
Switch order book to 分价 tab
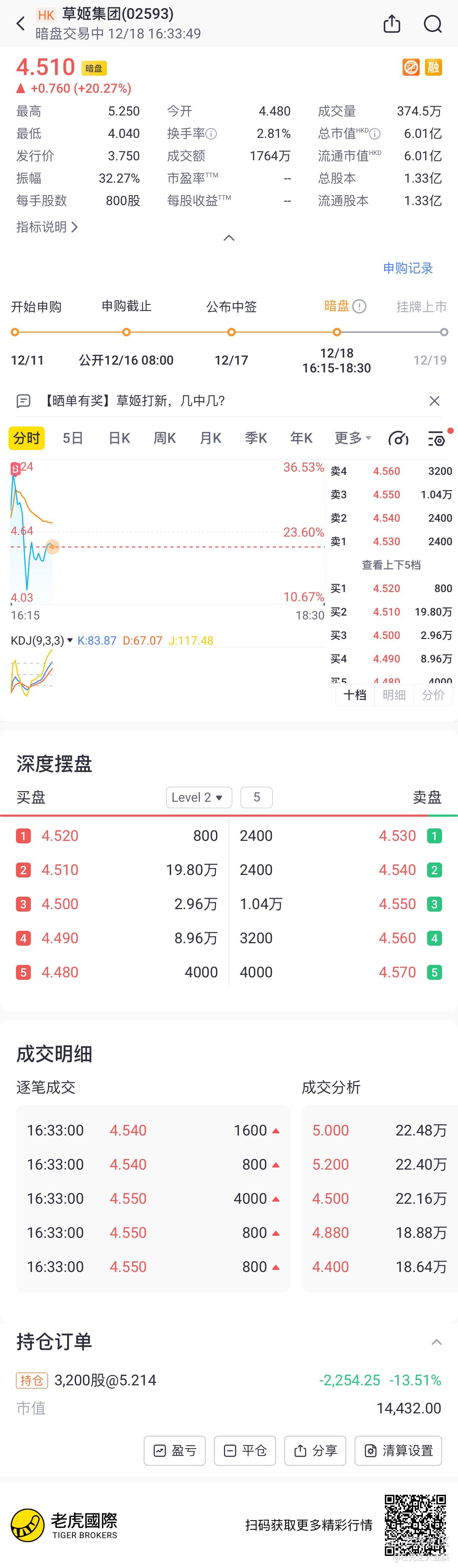(433, 694)
